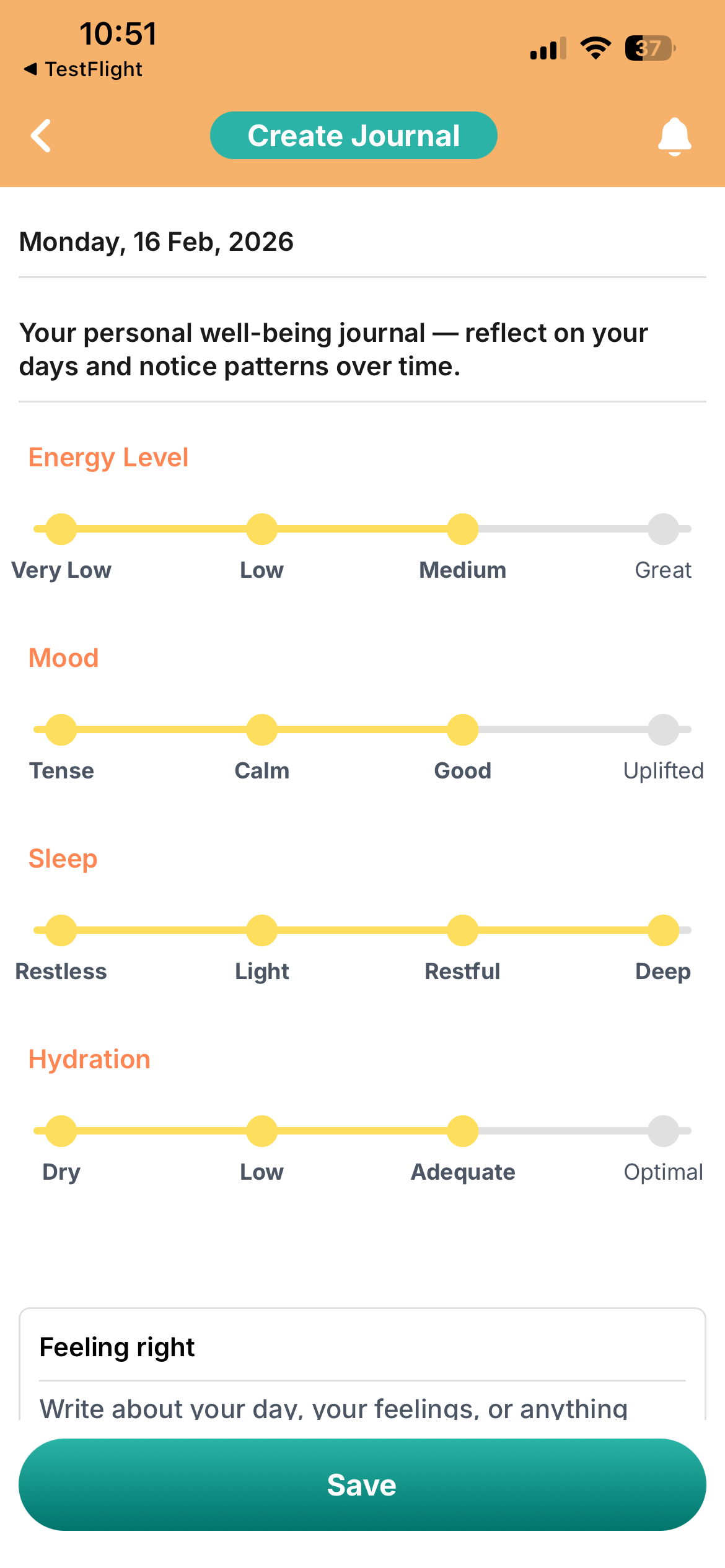The width and height of the screenshot is (725, 1568).
Task: Set Mood to Tense
Action: pyautogui.click(x=61, y=730)
